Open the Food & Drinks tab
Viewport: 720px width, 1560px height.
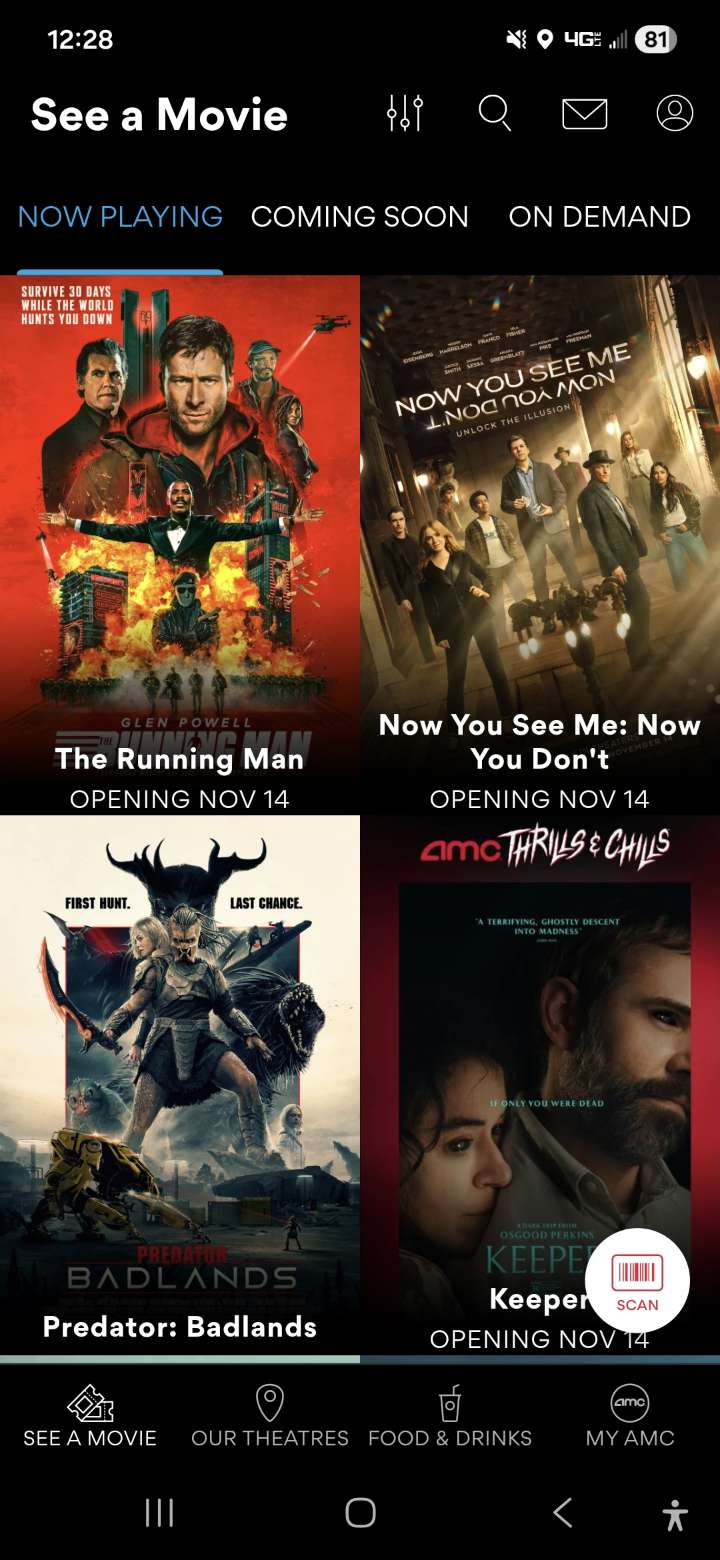(x=450, y=1417)
